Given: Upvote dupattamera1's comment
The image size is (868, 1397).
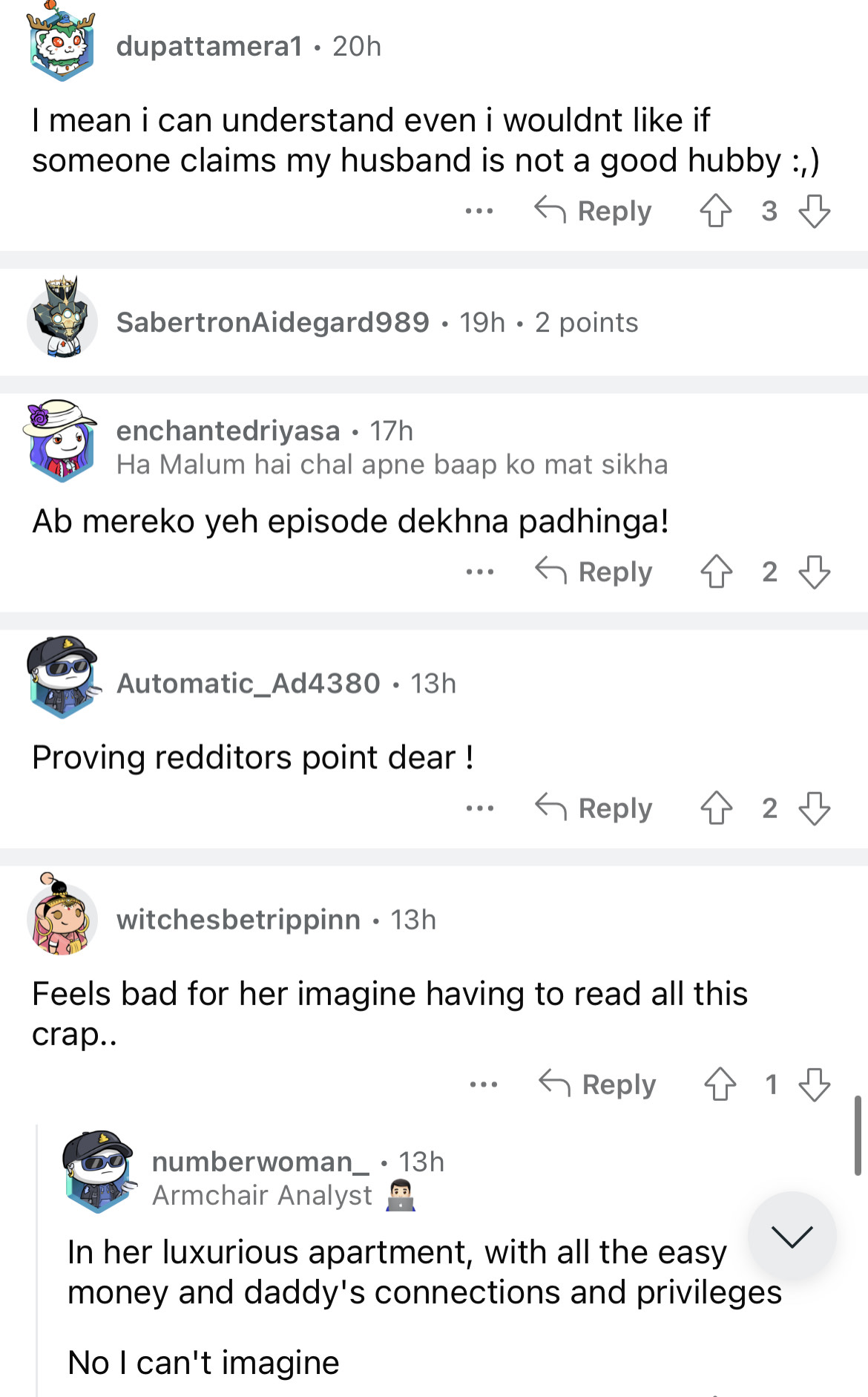Looking at the screenshot, I should tap(716, 211).
